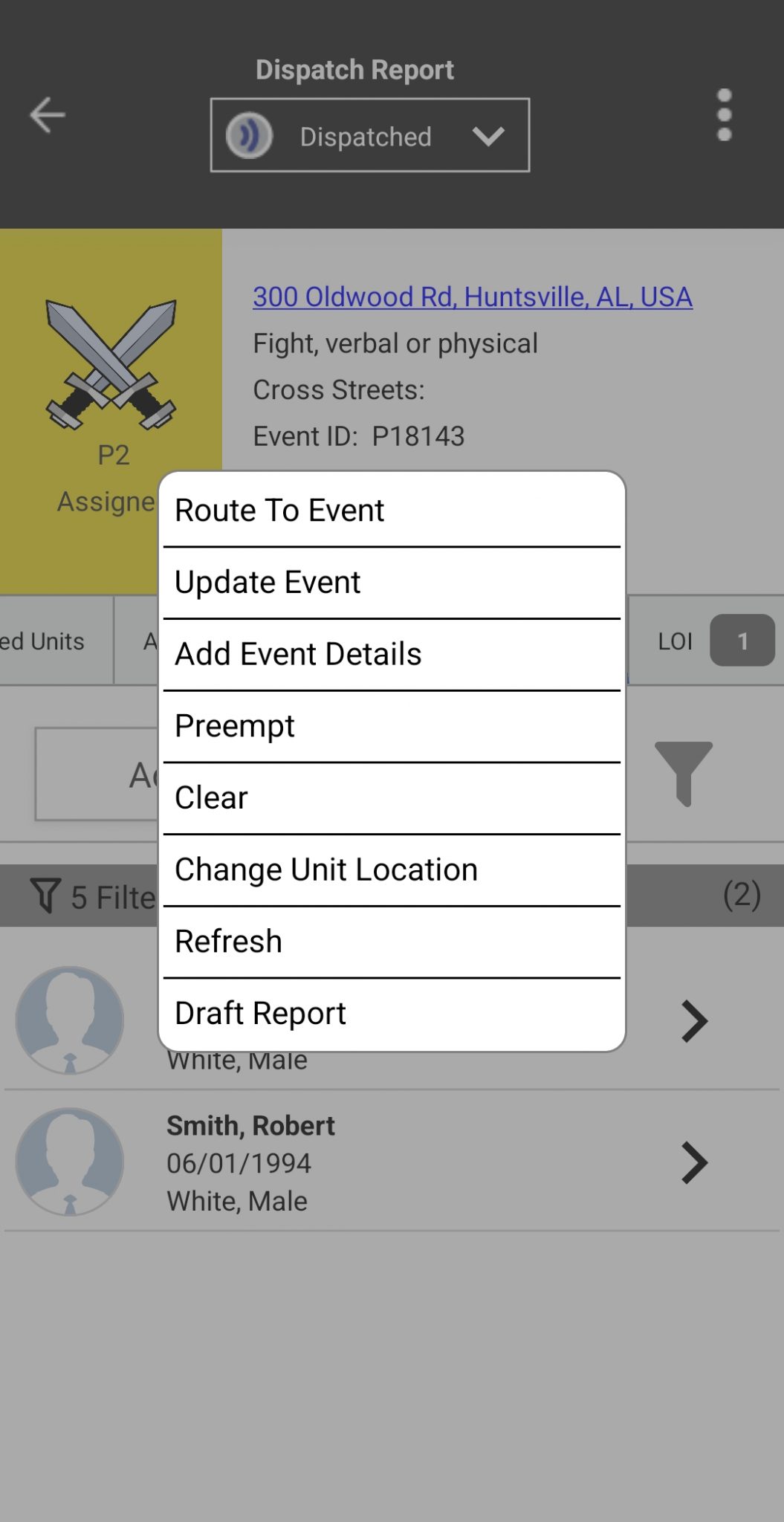Choose Preempt from the context menu
784x1522 pixels.
tap(235, 725)
